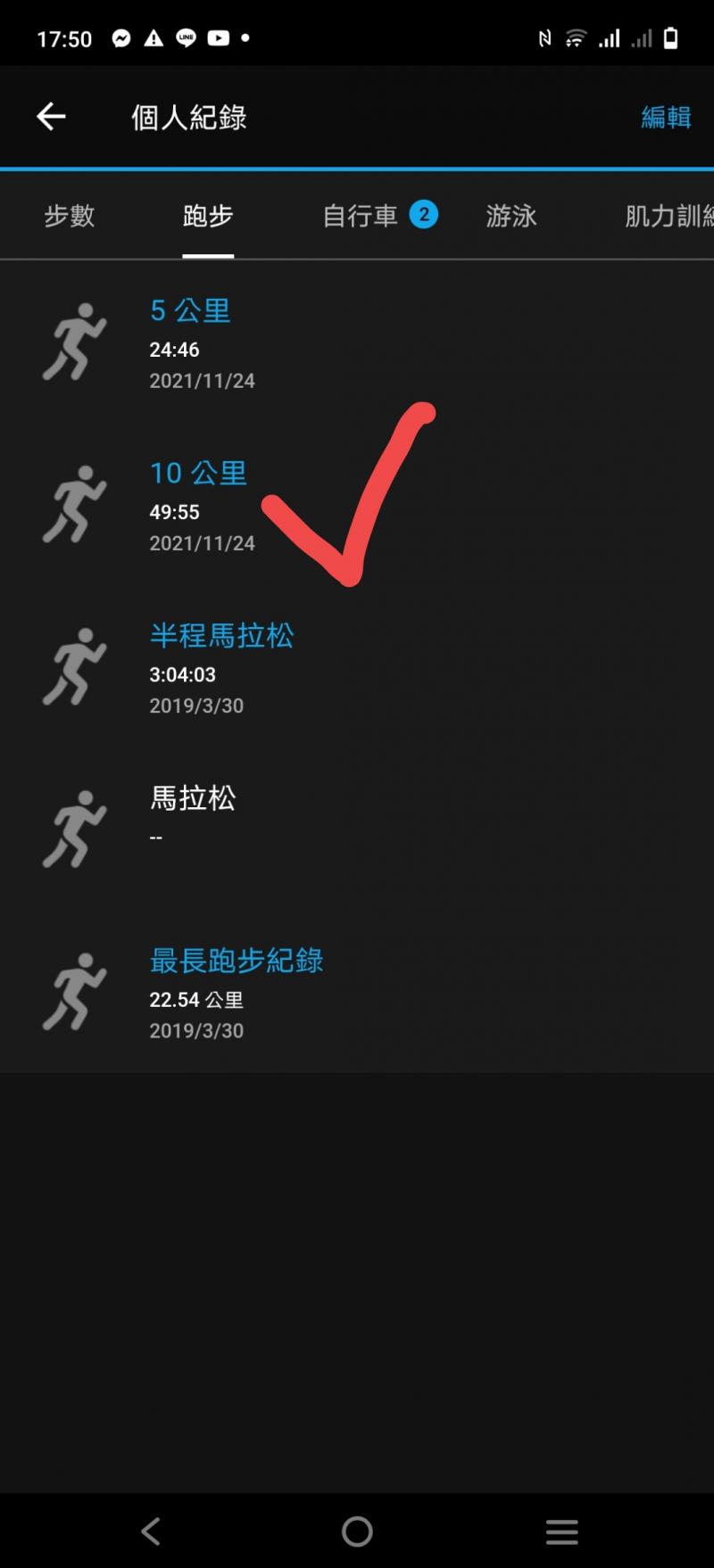Select the 跑步 tab
714x1568 pixels.
208,216
